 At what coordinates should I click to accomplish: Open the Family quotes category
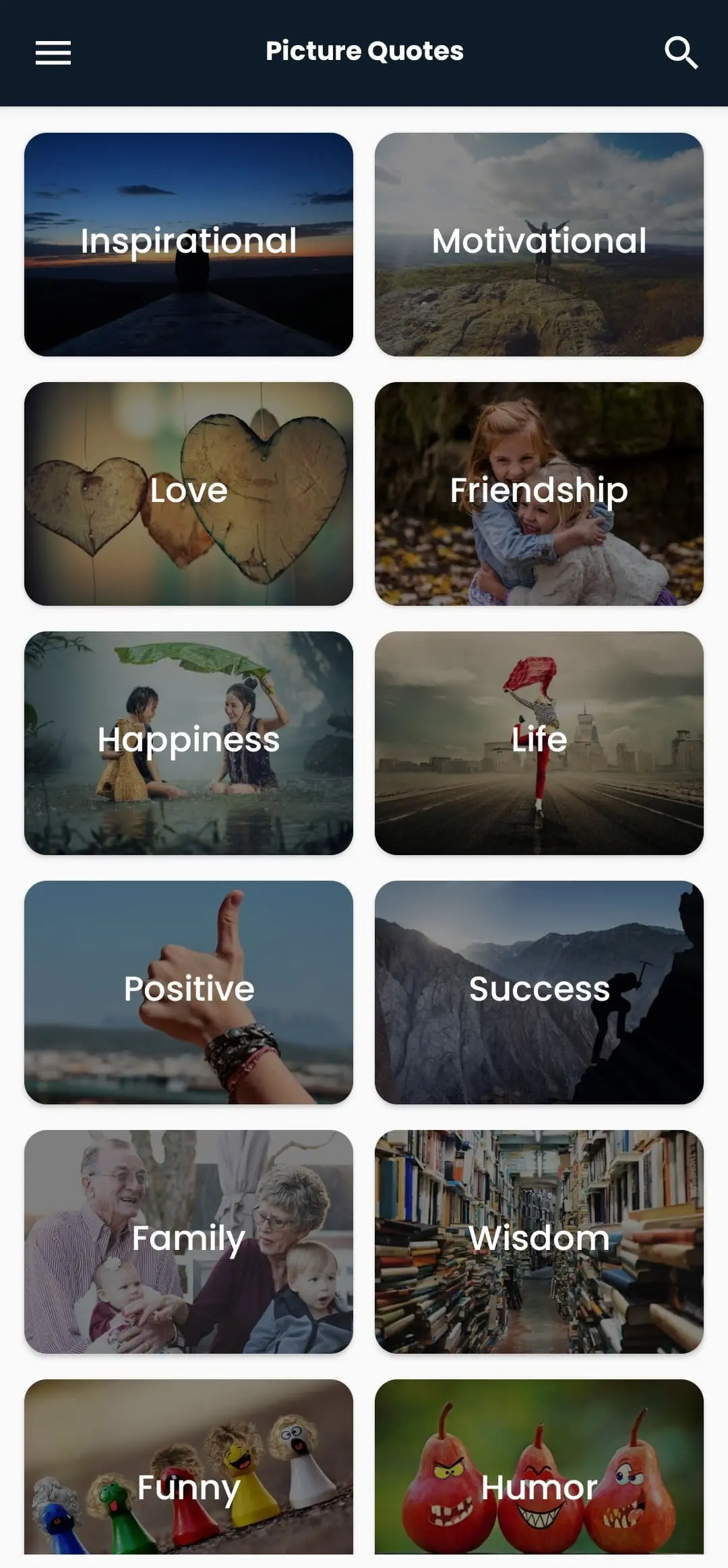click(x=189, y=1242)
